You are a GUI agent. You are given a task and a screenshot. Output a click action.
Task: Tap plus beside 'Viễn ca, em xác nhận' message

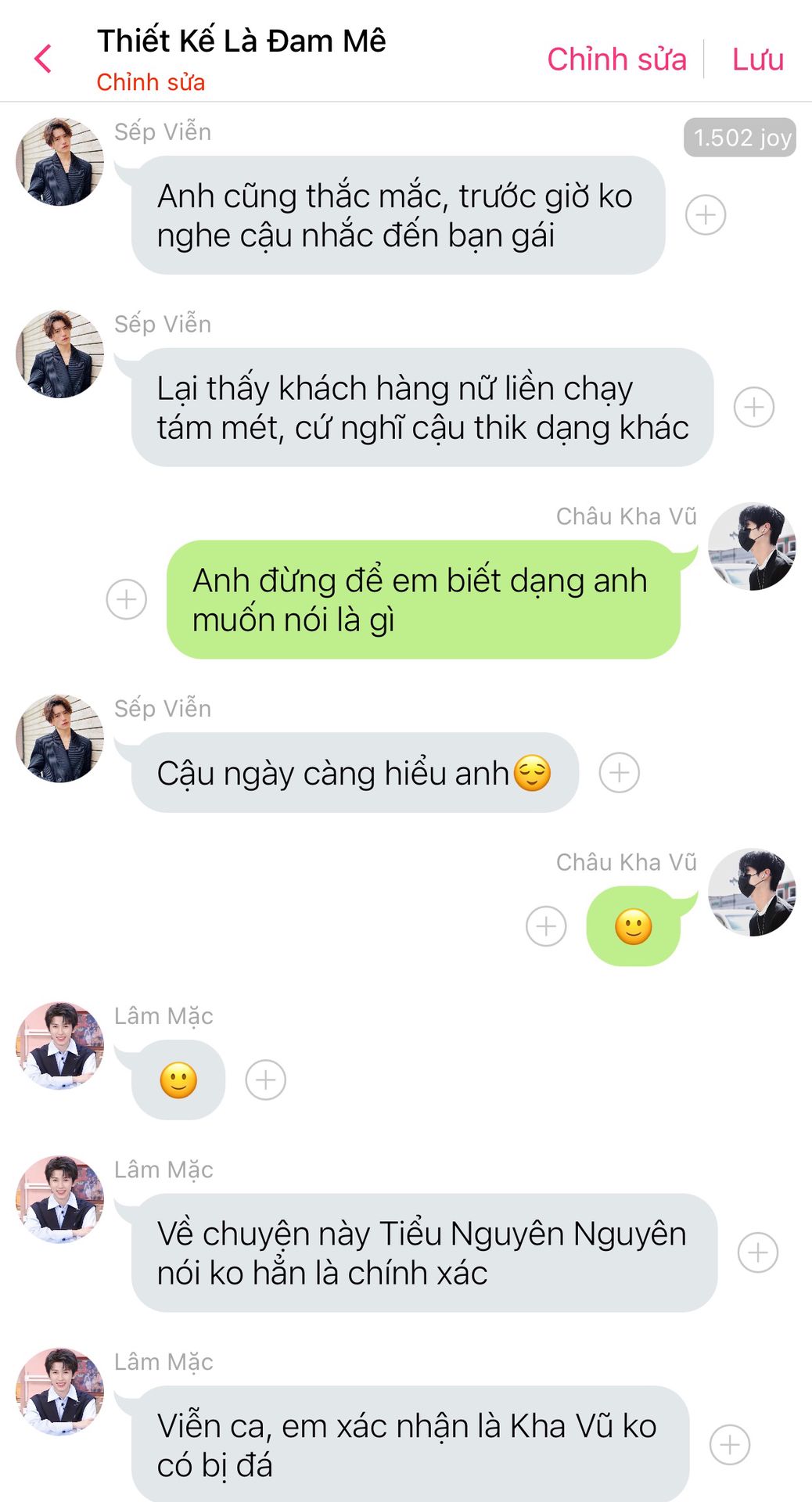coord(730,1445)
